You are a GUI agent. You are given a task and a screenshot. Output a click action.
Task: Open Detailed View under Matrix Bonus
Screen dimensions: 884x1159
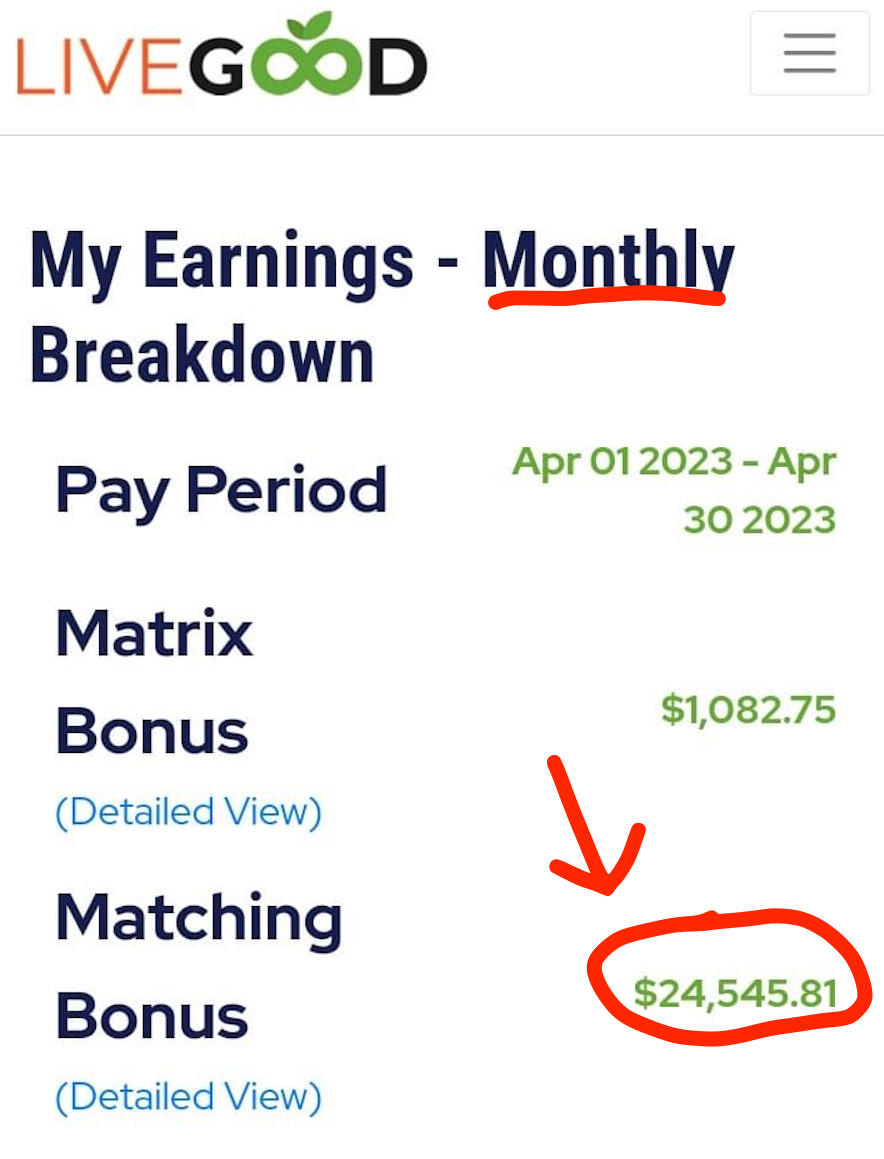(188, 812)
